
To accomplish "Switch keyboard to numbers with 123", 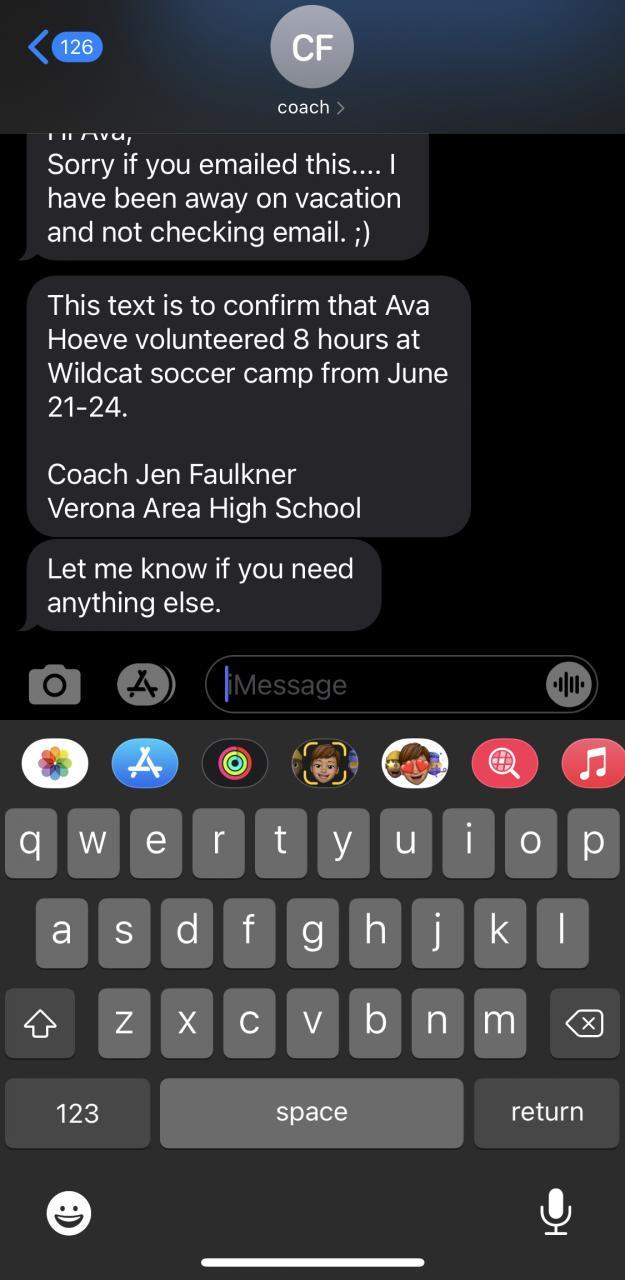I will pos(77,1113).
